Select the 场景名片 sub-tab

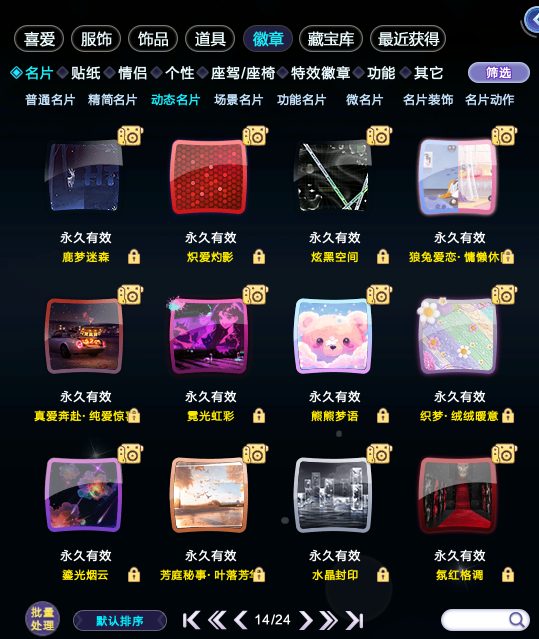[x=239, y=100]
